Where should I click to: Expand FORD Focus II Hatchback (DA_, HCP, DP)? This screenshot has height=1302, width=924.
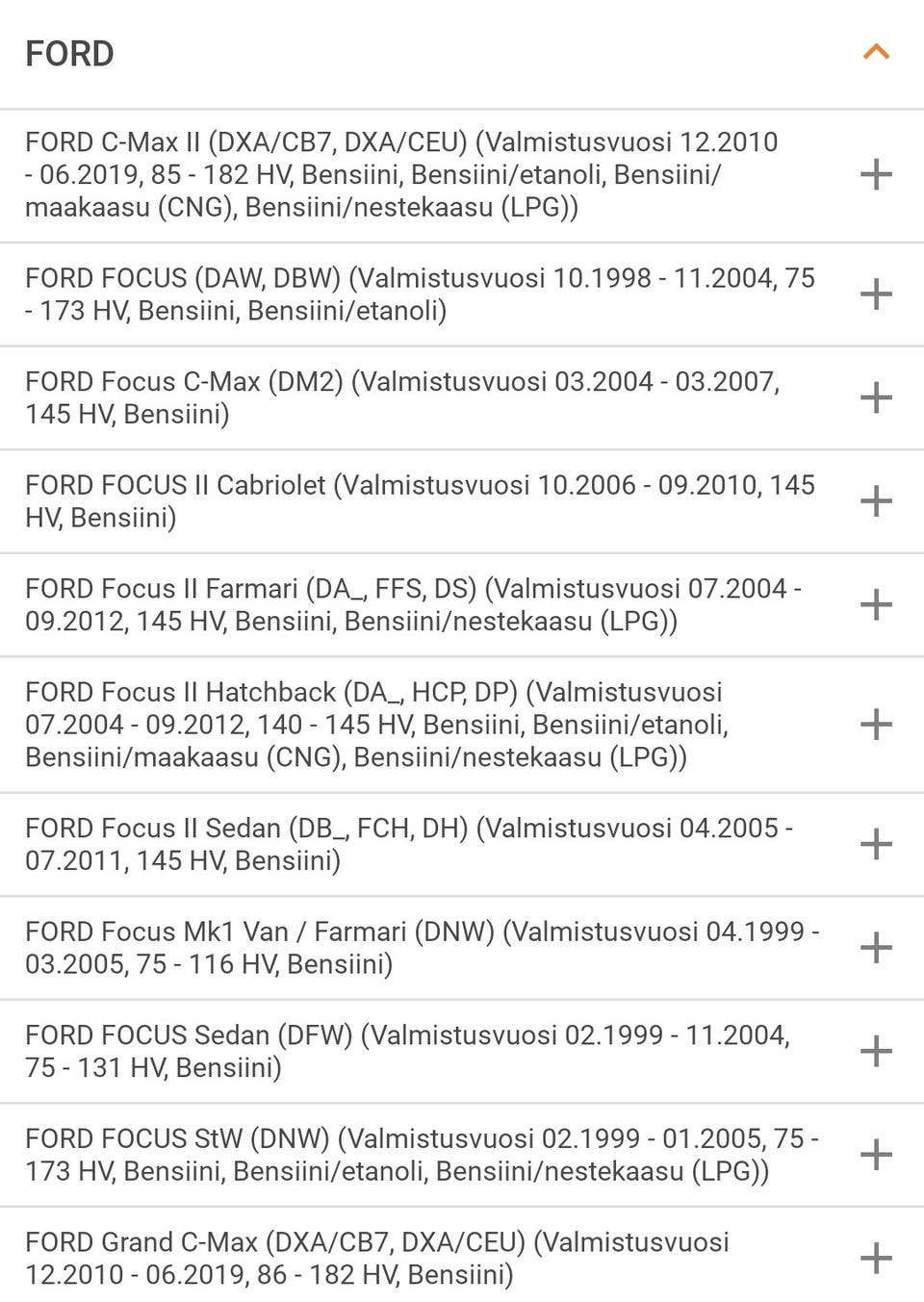pyautogui.click(x=876, y=725)
